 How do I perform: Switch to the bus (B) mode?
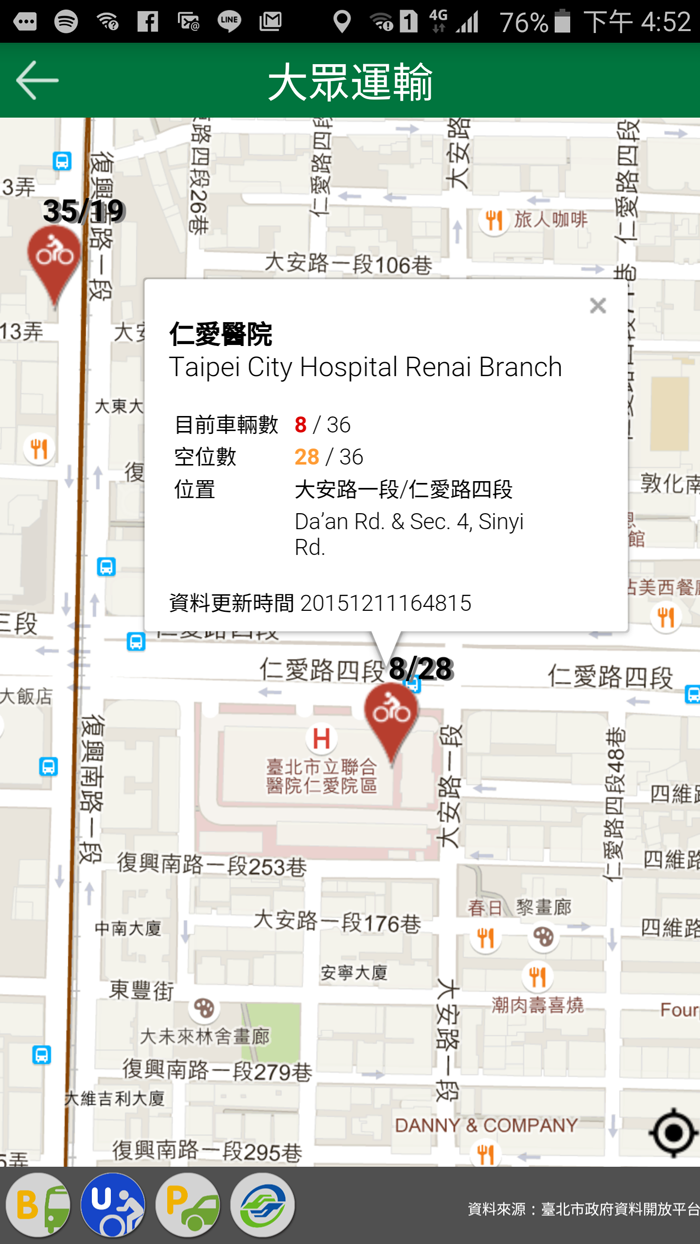pyautogui.click(x=39, y=1205)
